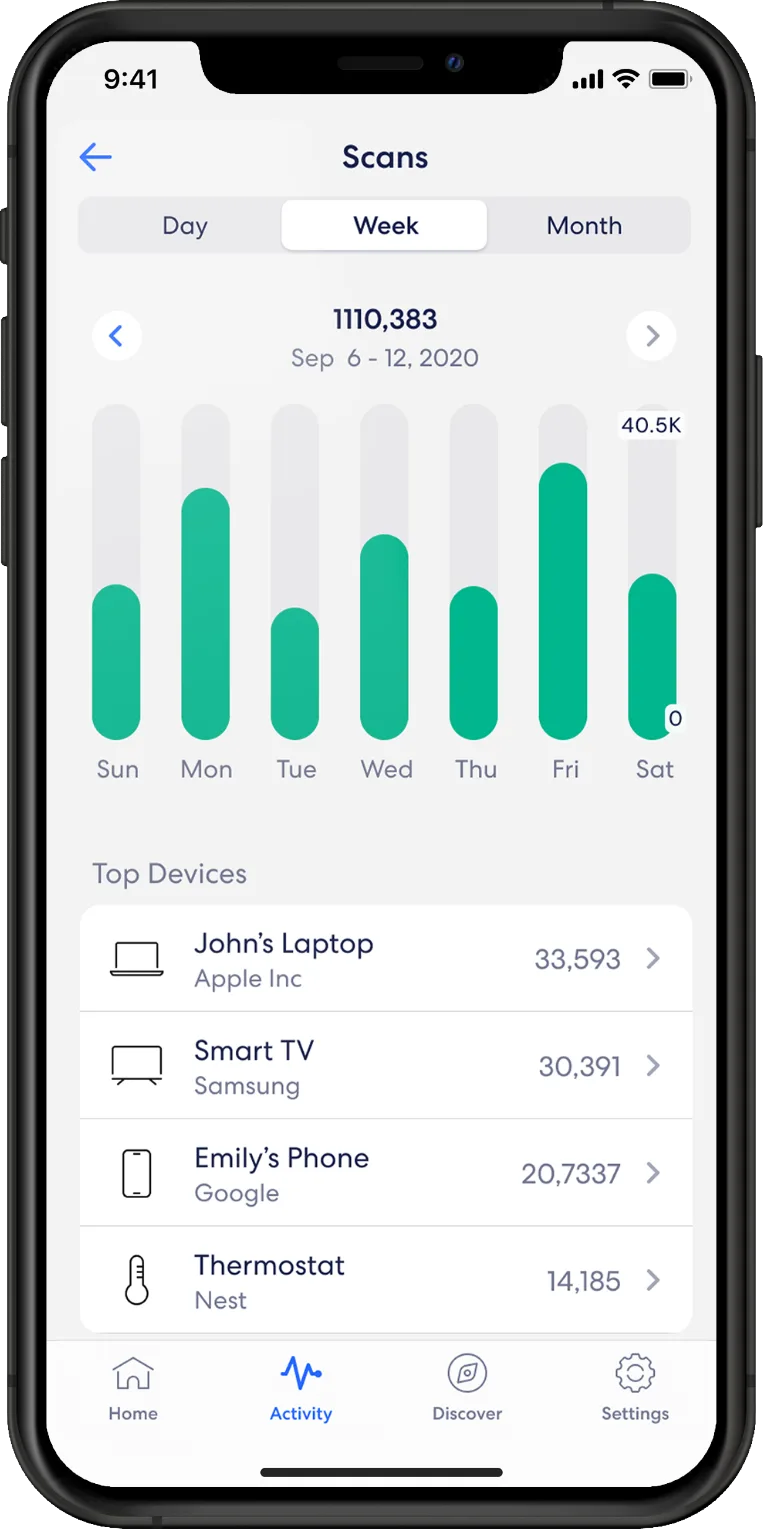Open John's Laptop scan details
Viewport: 763px width, 1529px height.
[x=386, y=959]
